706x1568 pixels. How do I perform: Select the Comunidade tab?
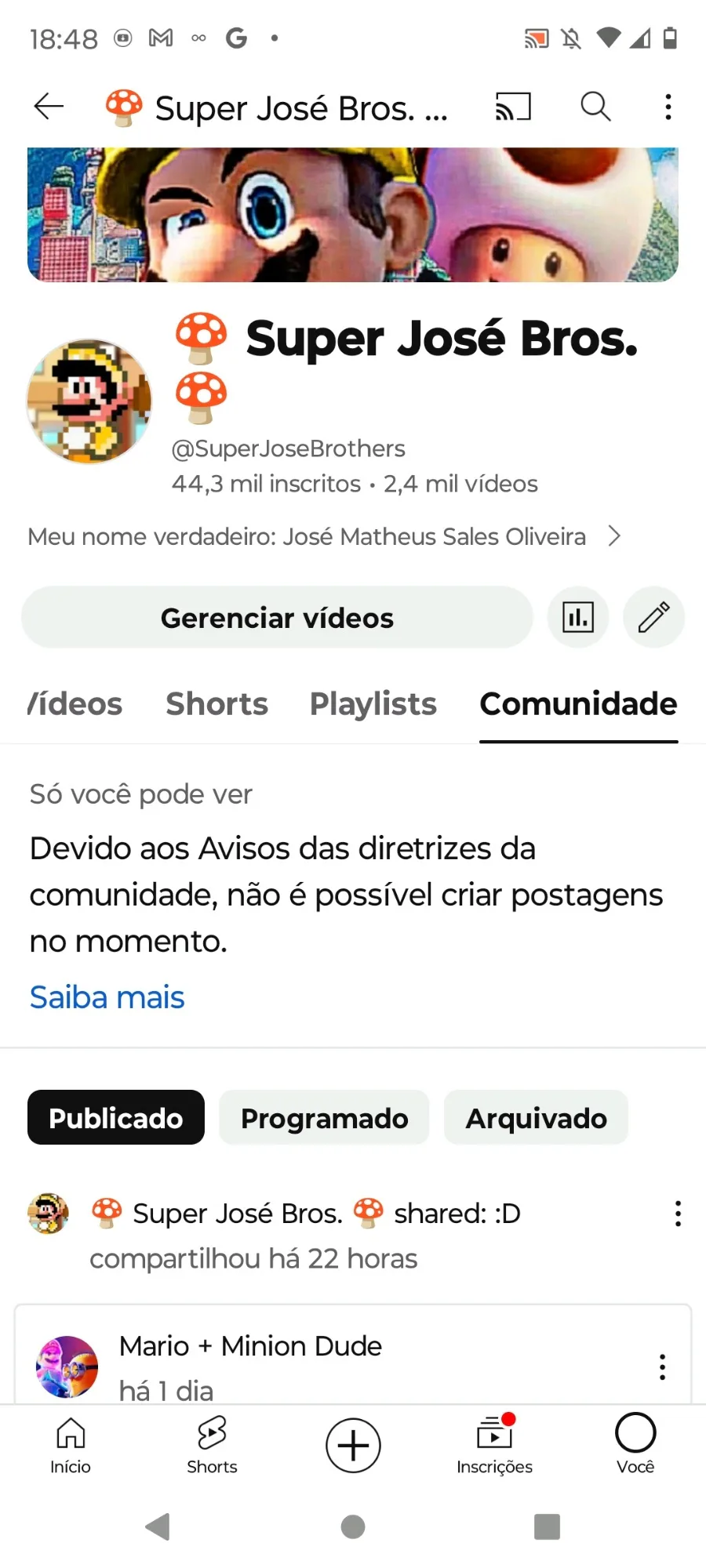[578, 704]
